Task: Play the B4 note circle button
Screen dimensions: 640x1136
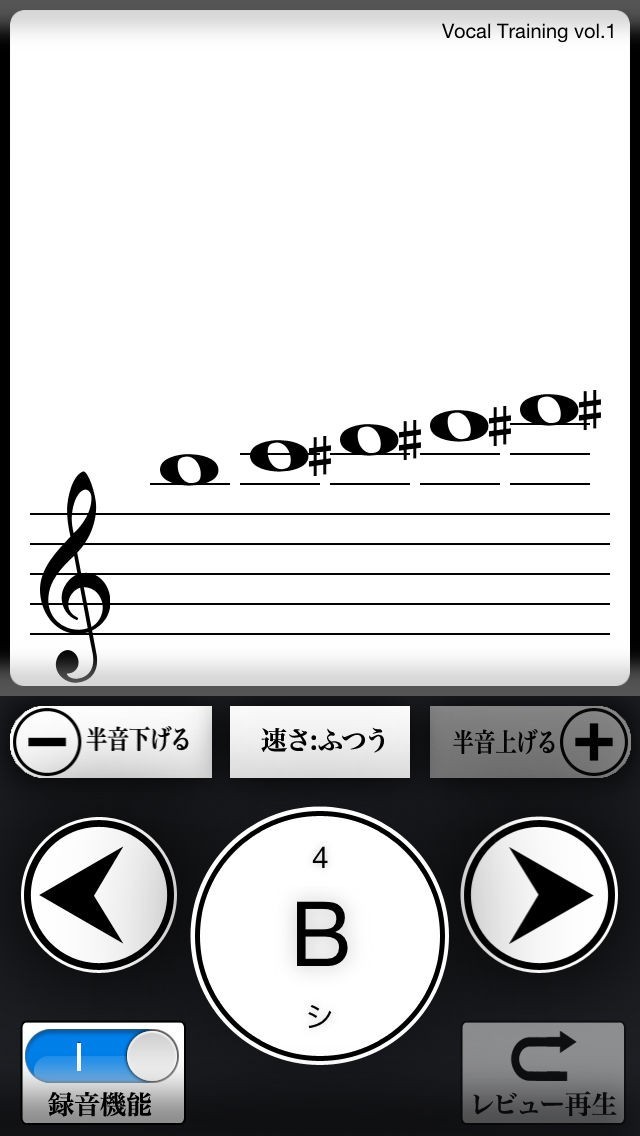Action: point(320,935)
